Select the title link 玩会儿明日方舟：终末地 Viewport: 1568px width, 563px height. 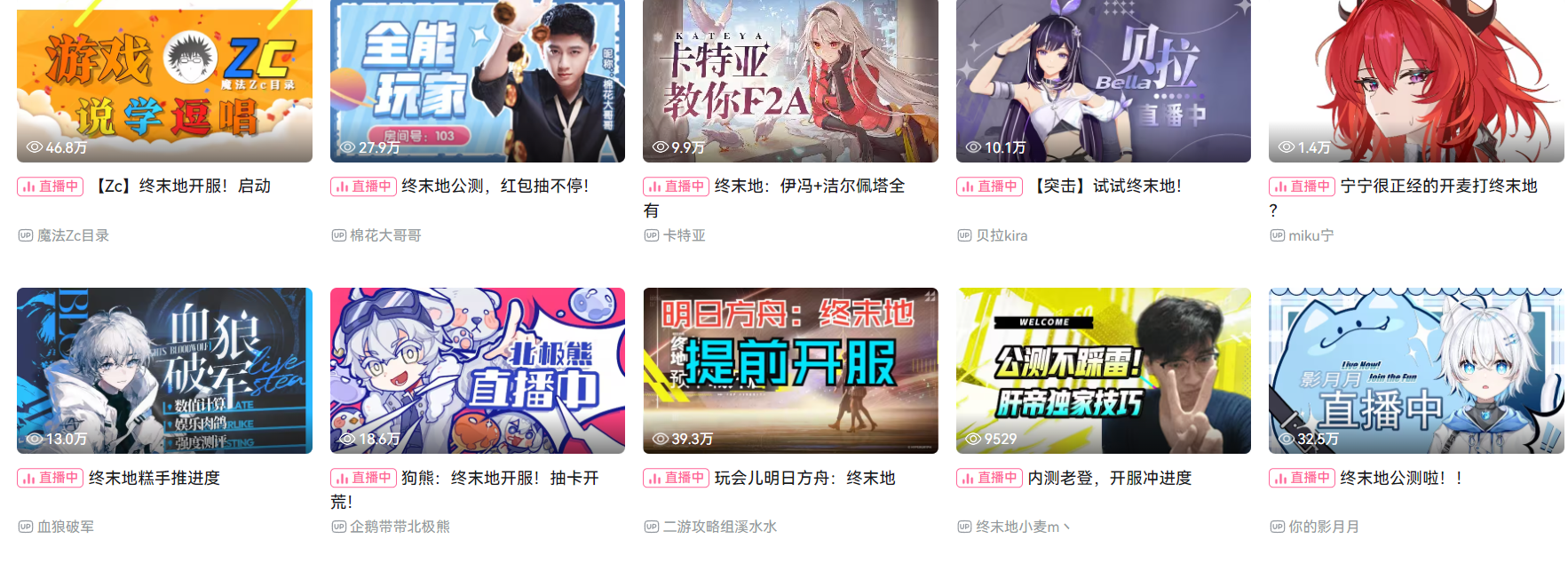[804, 478]
